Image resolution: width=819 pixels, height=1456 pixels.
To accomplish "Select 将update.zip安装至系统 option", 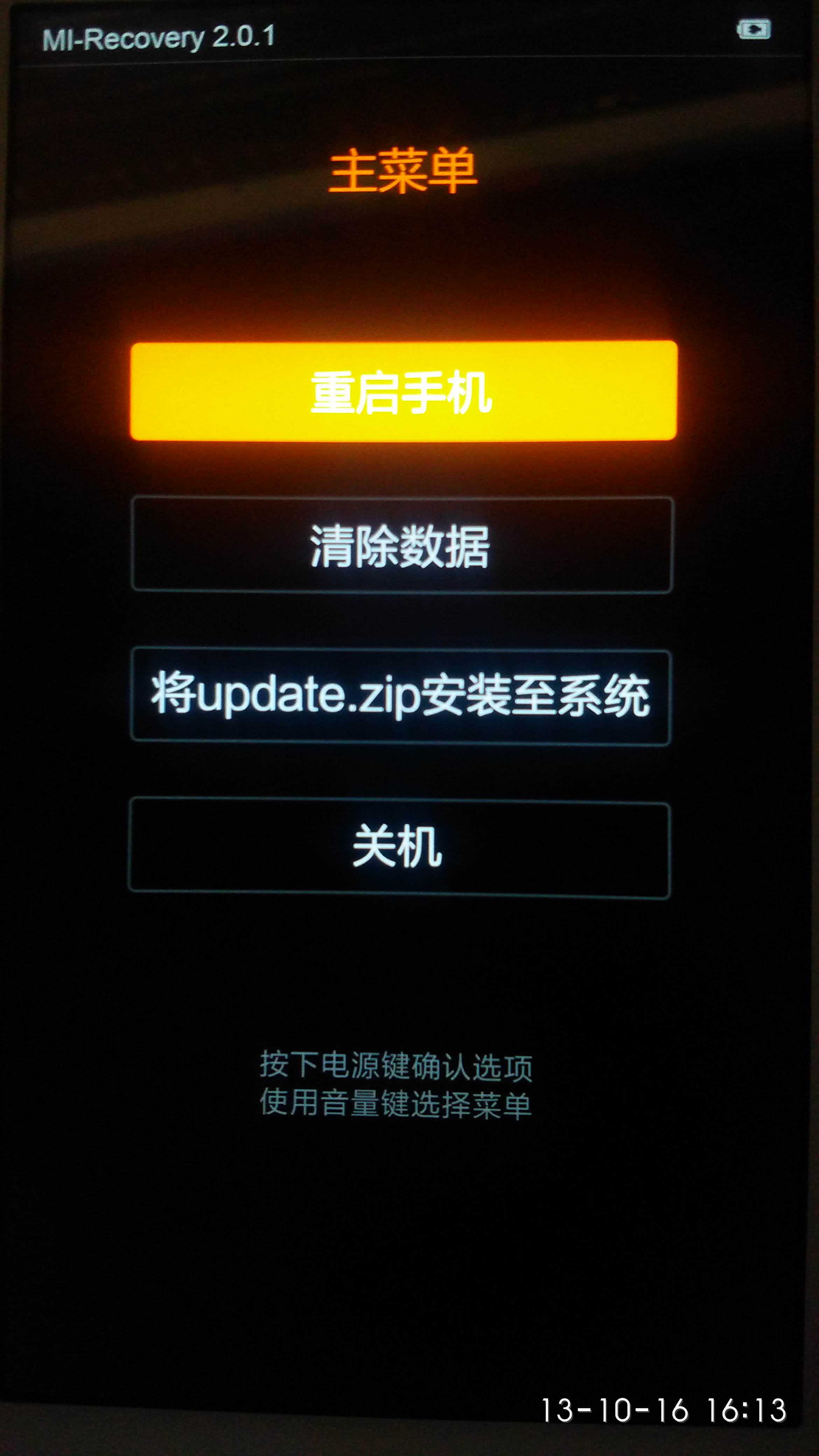I will pos(400,696).
